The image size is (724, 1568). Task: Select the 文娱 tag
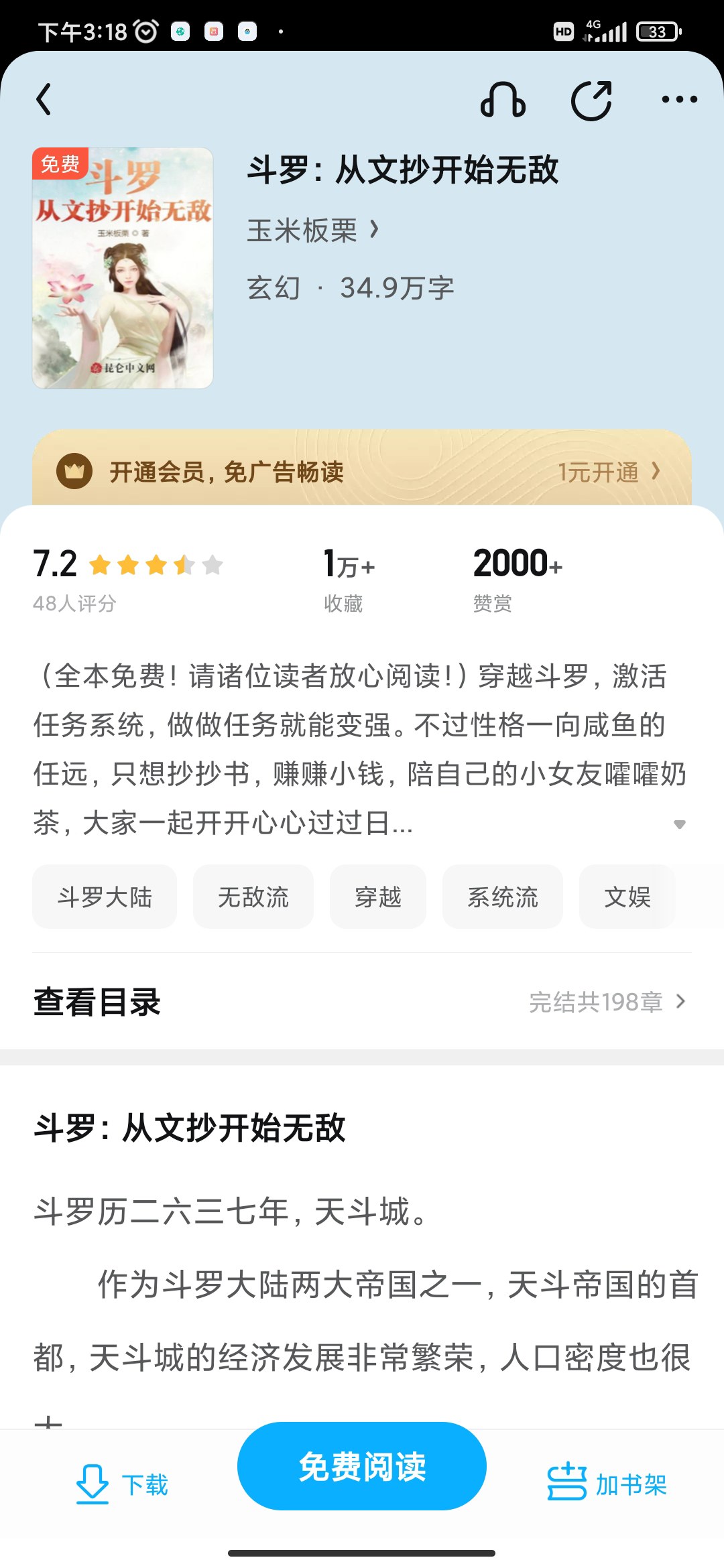pos(627,897)
